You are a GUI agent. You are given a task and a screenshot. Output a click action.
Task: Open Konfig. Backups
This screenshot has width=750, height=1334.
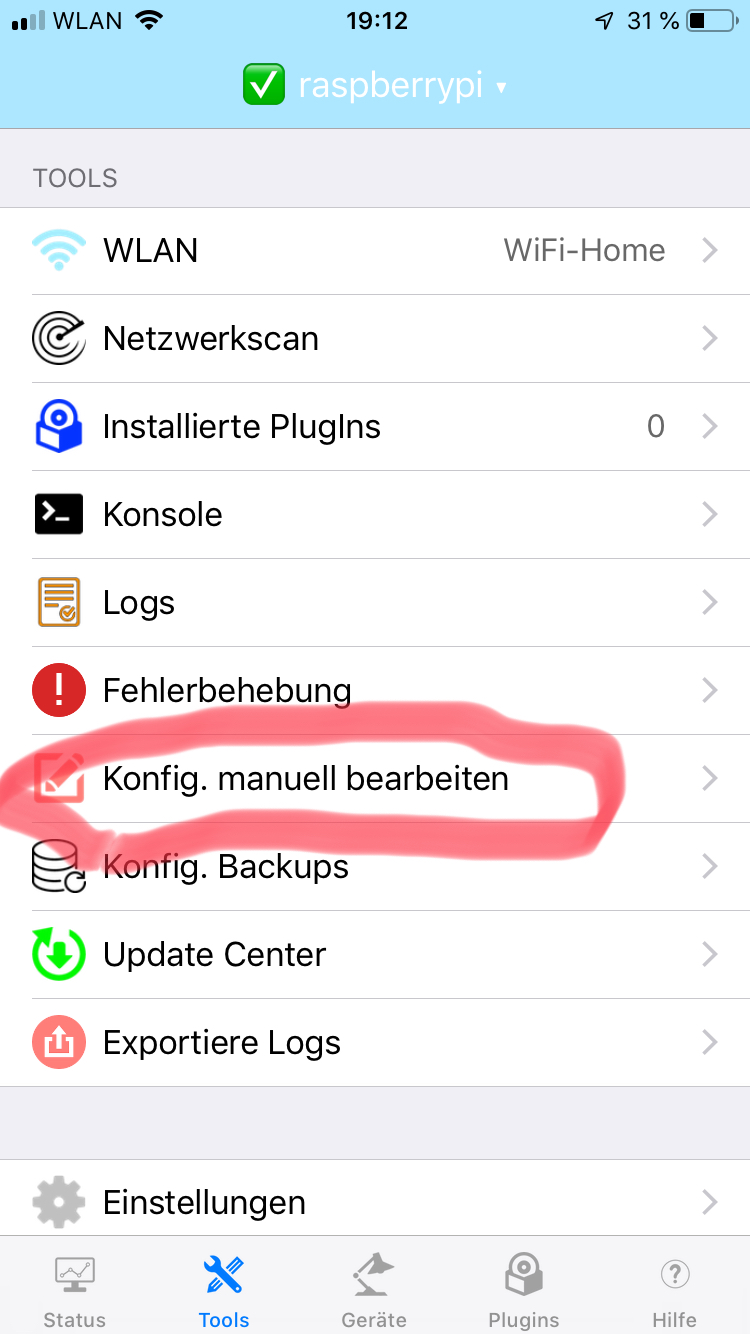point(375,866)
